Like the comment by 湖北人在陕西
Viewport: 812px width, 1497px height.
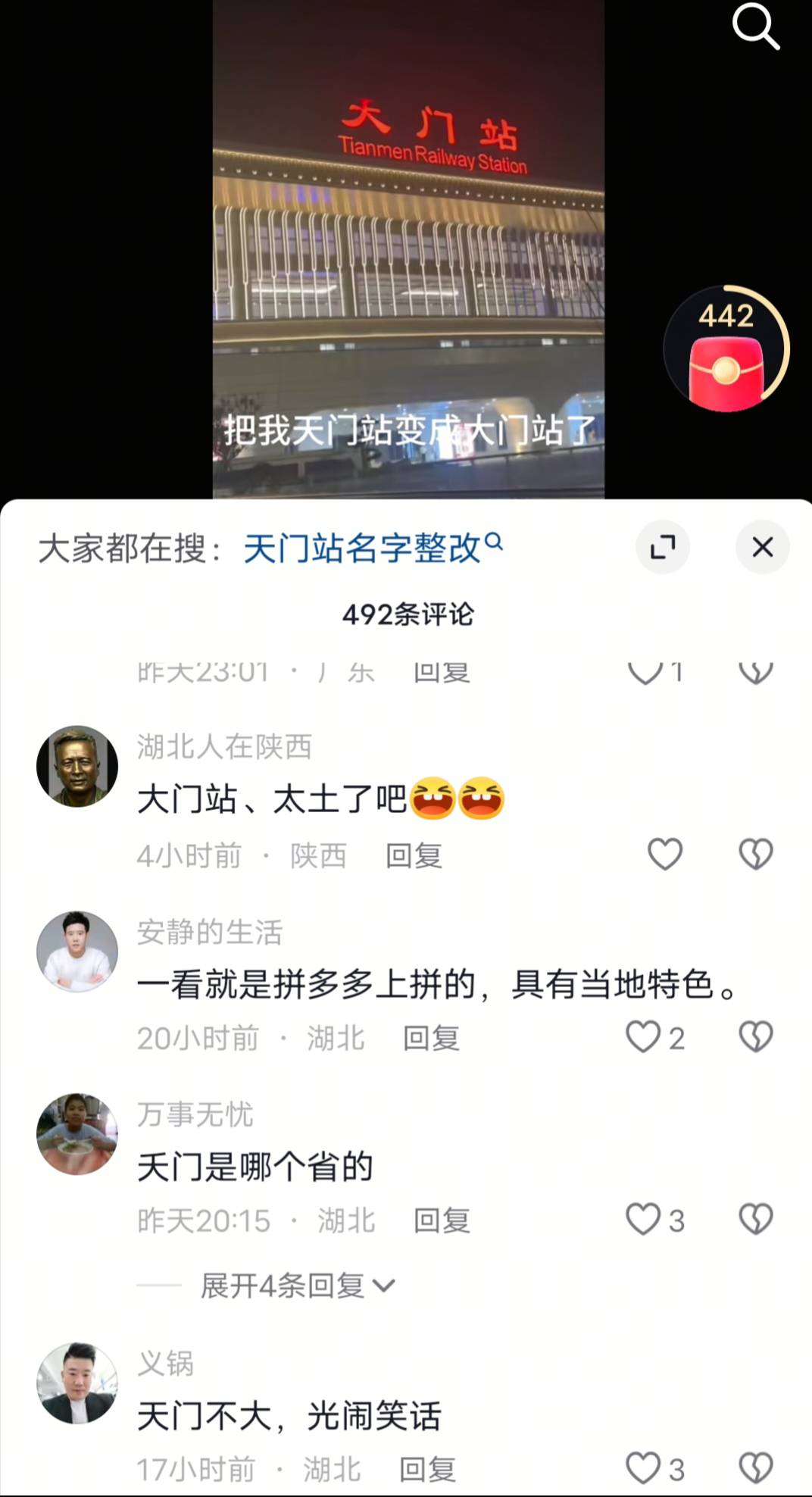coord(665,855)
